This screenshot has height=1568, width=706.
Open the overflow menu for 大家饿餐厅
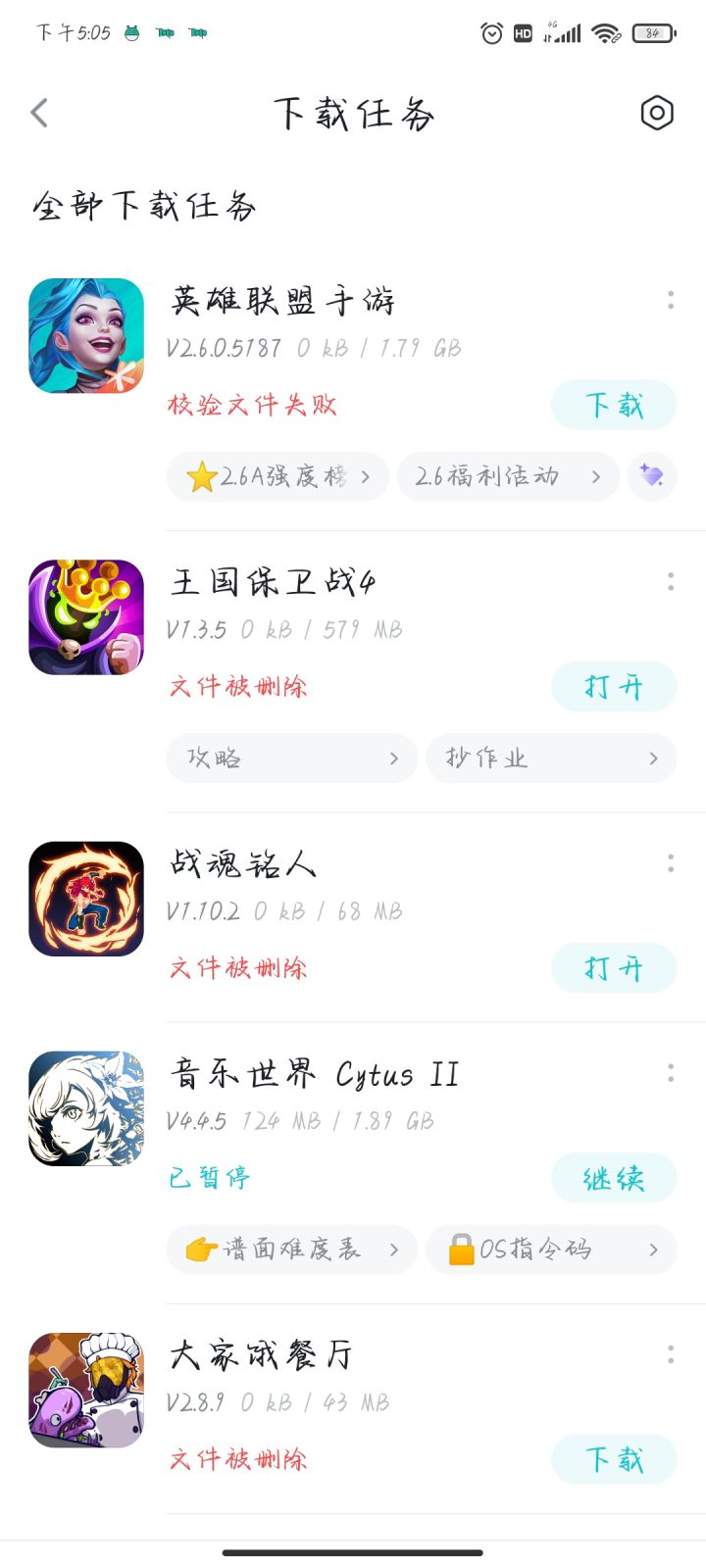(671, 1353)
